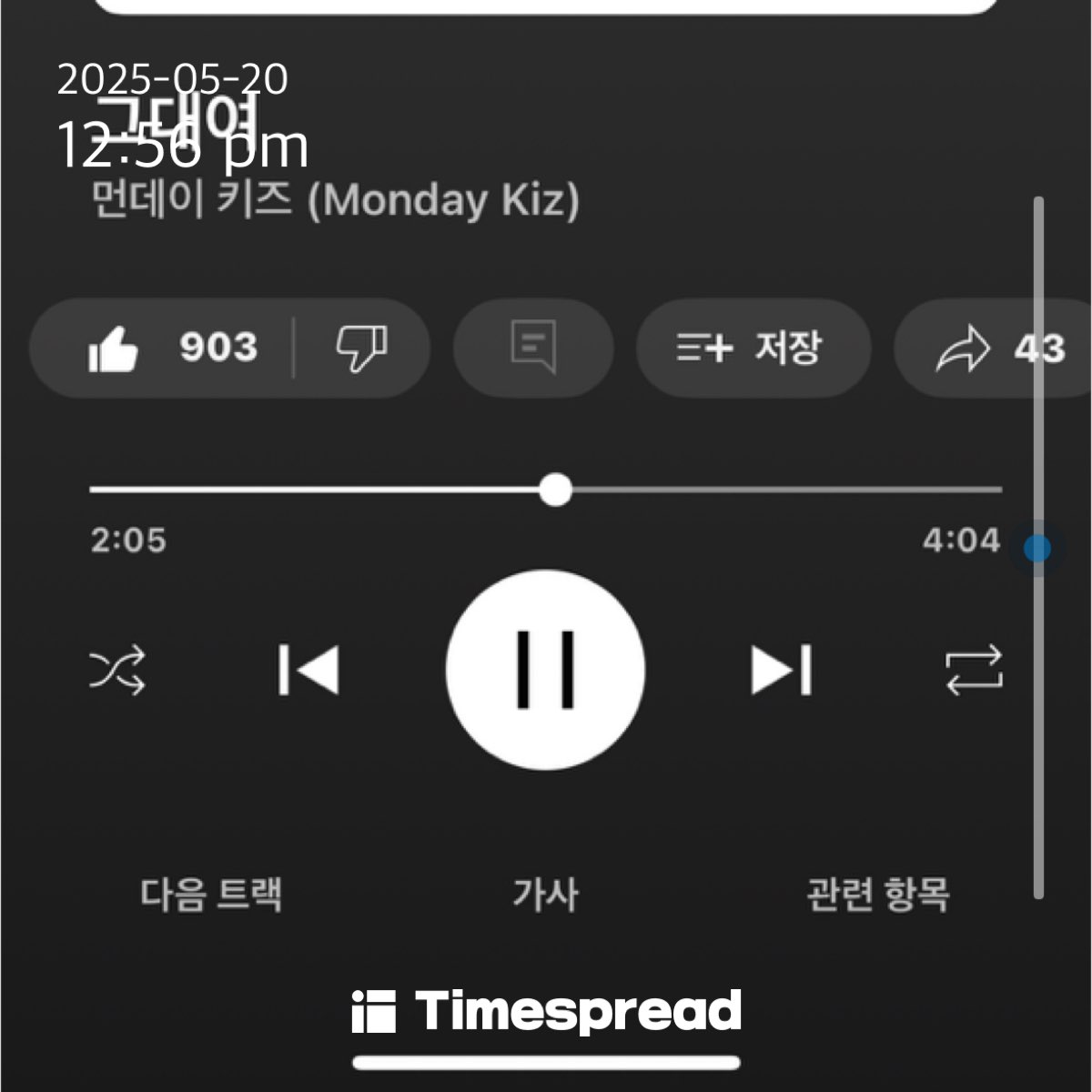Switch to the 다음 트랙 tab
Image resolution: width=1092 pixels, height=1092 pixels.
click(x=211, y=895)
